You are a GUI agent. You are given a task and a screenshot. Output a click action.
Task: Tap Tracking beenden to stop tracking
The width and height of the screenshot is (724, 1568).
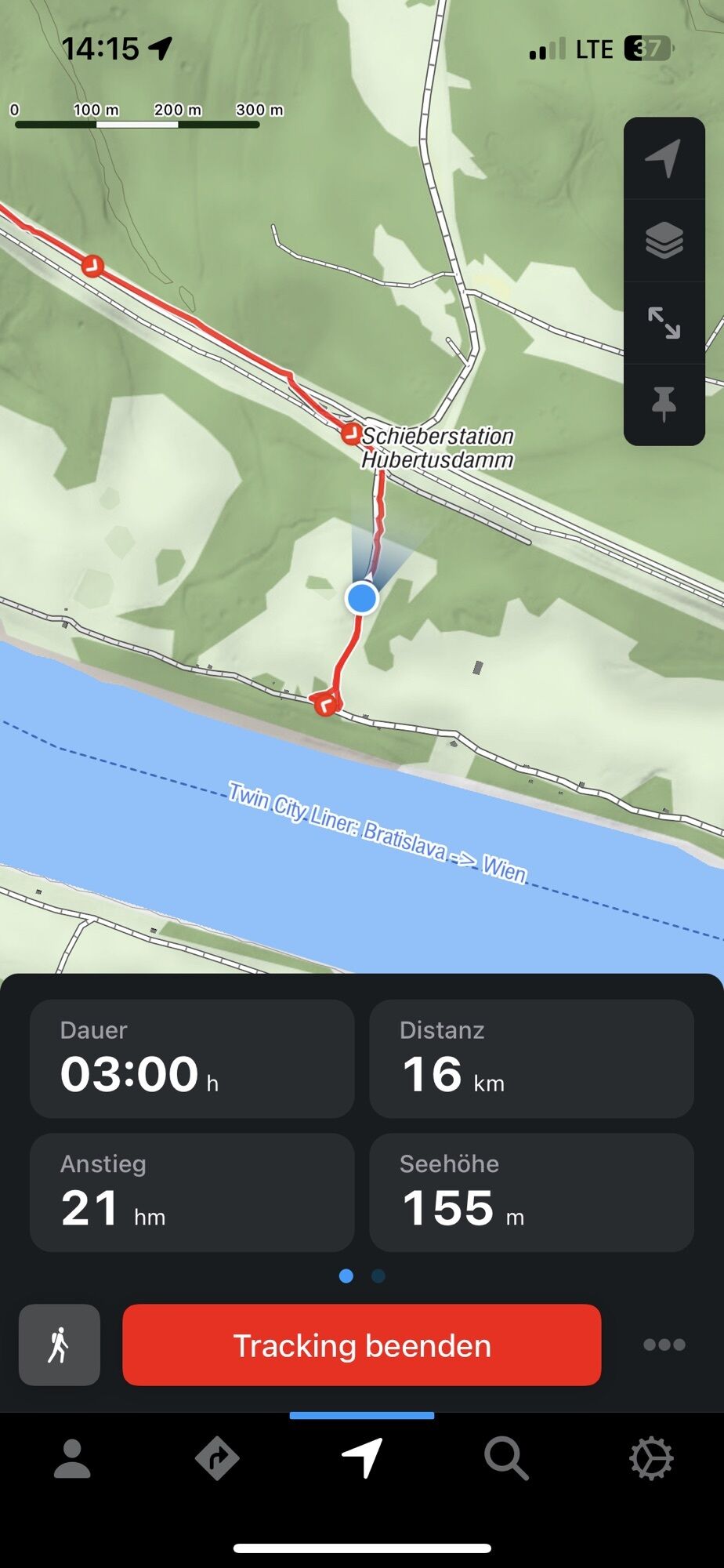pyautogui.click(x=362, y=1345)
